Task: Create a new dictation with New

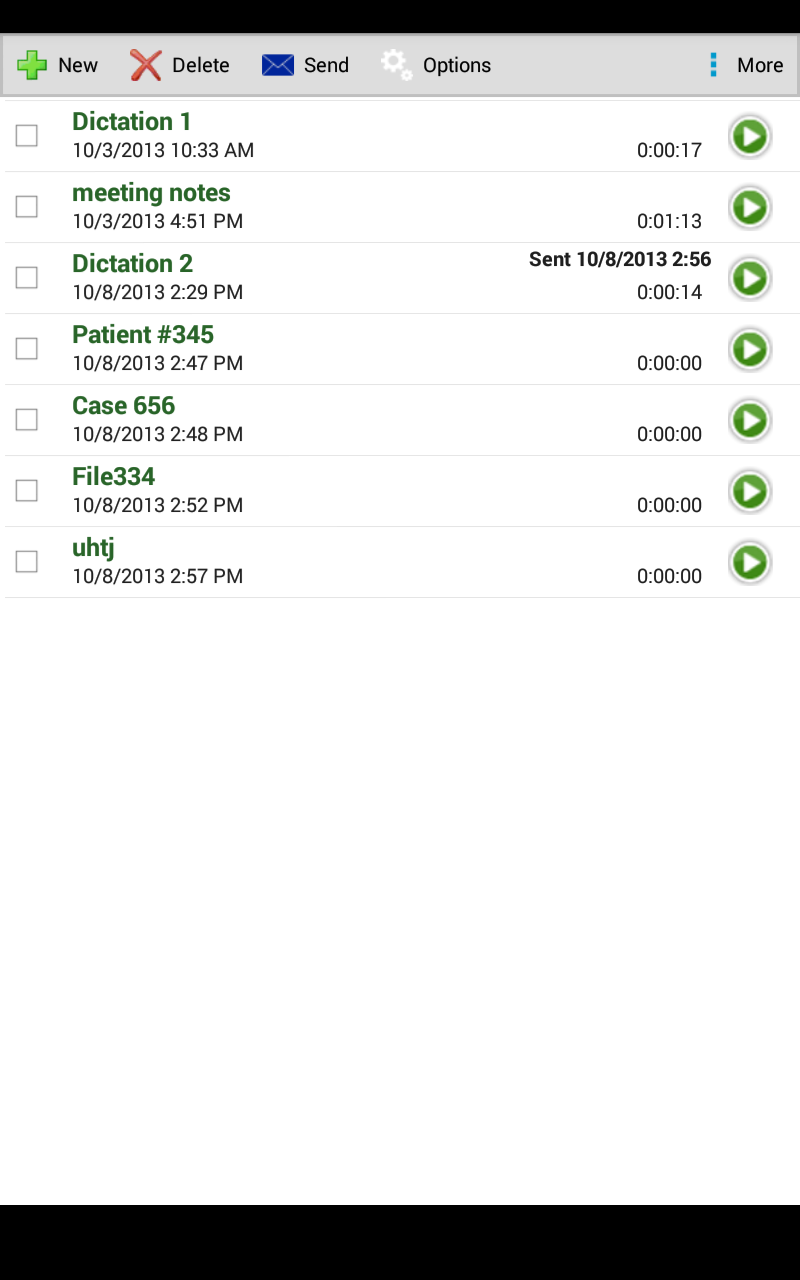Action: [58, 66]
